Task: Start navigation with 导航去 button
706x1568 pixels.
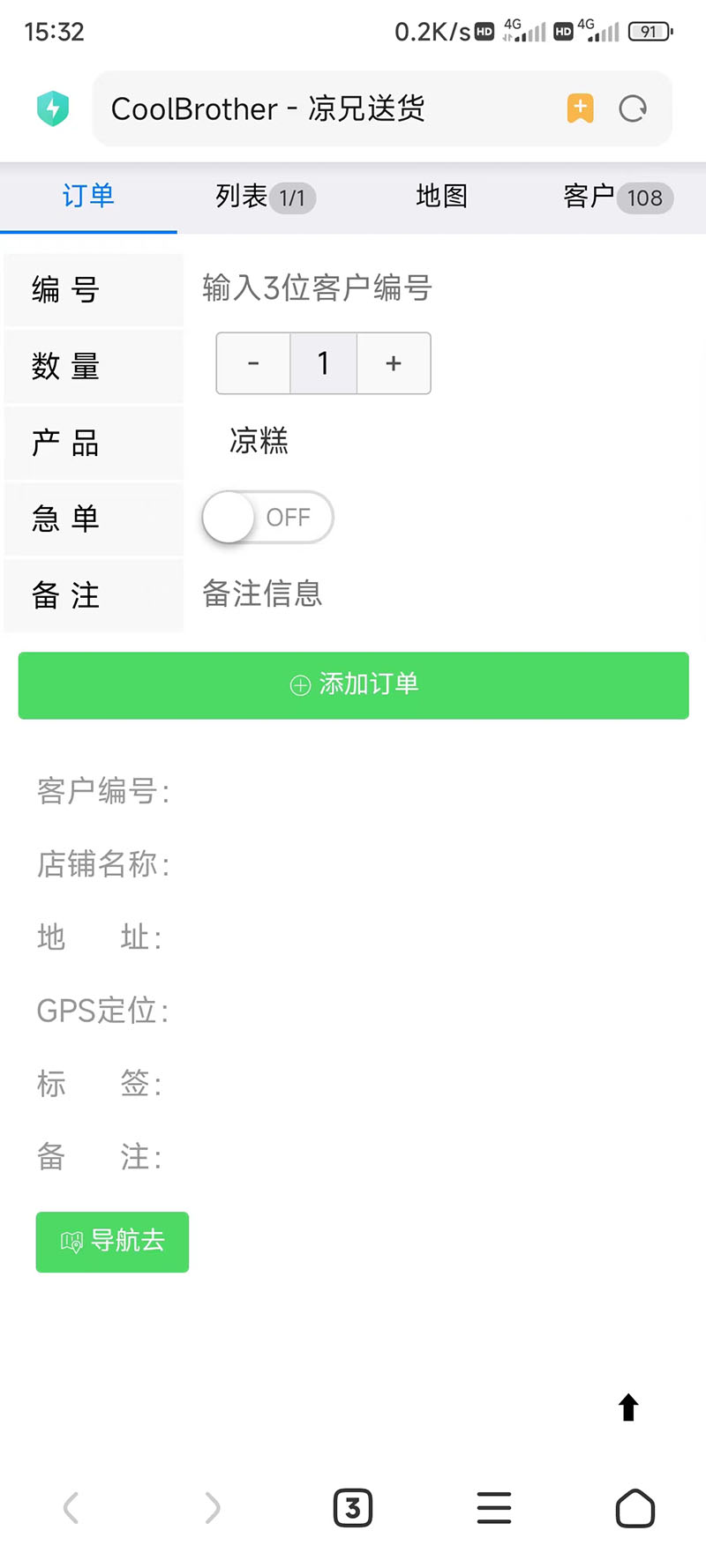Action: point(112,1242)
